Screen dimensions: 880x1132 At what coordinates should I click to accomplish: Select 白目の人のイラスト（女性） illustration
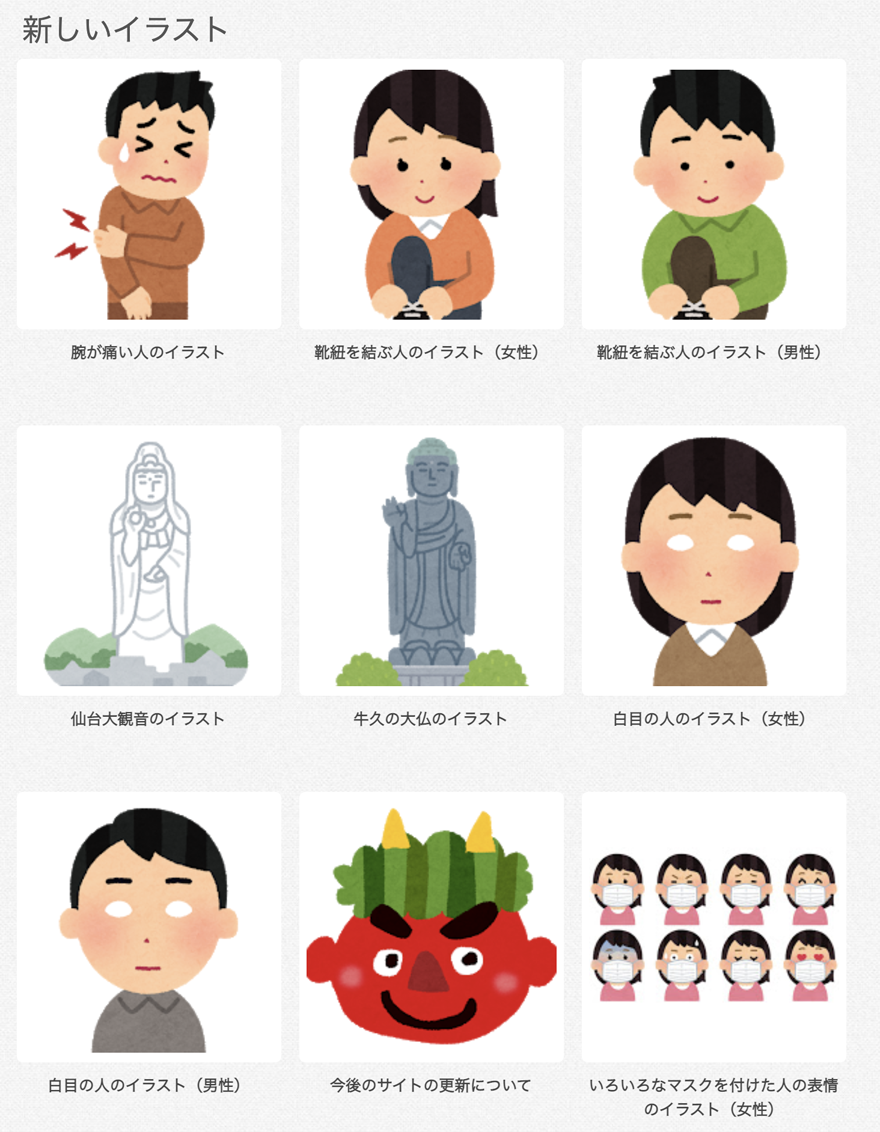tap(713, 561)
